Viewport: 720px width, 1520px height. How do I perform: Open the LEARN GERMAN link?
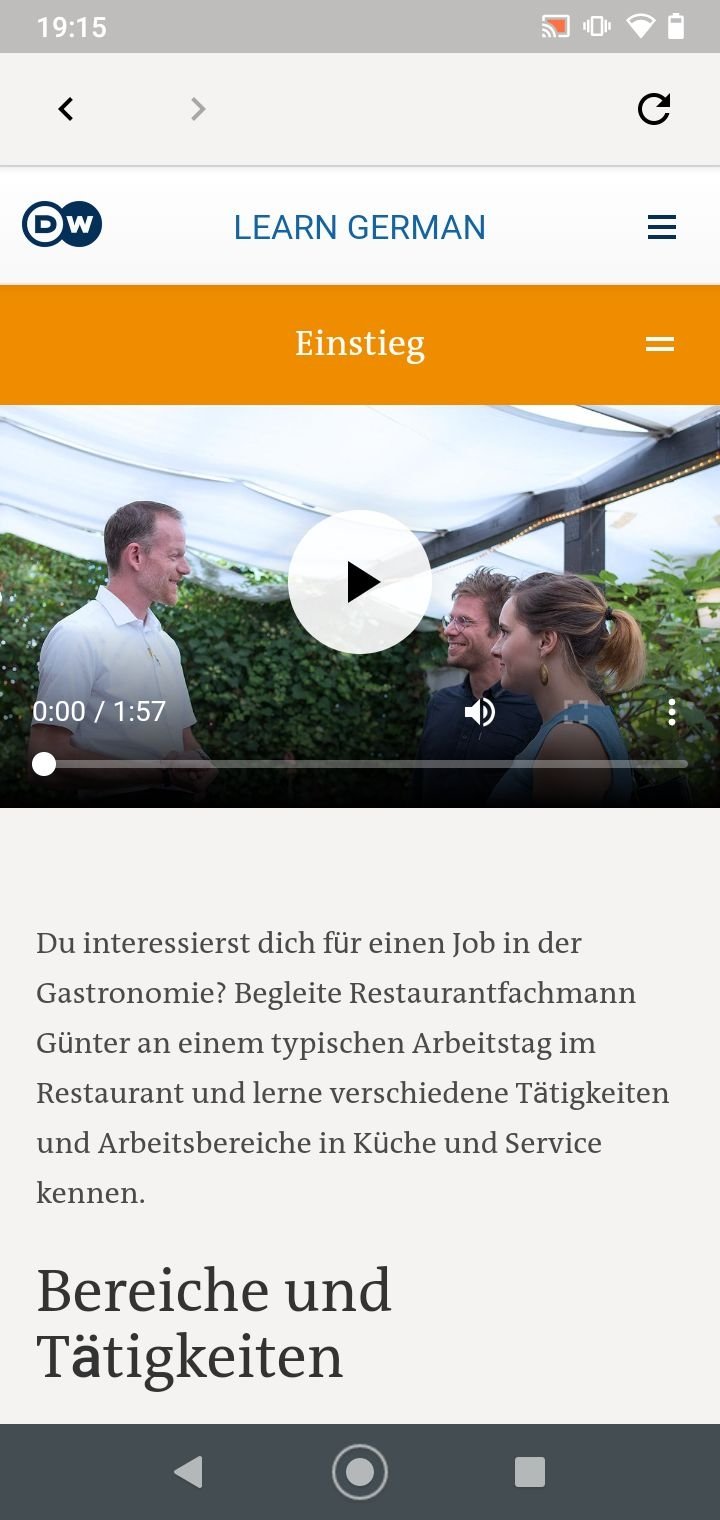[359, 228]
